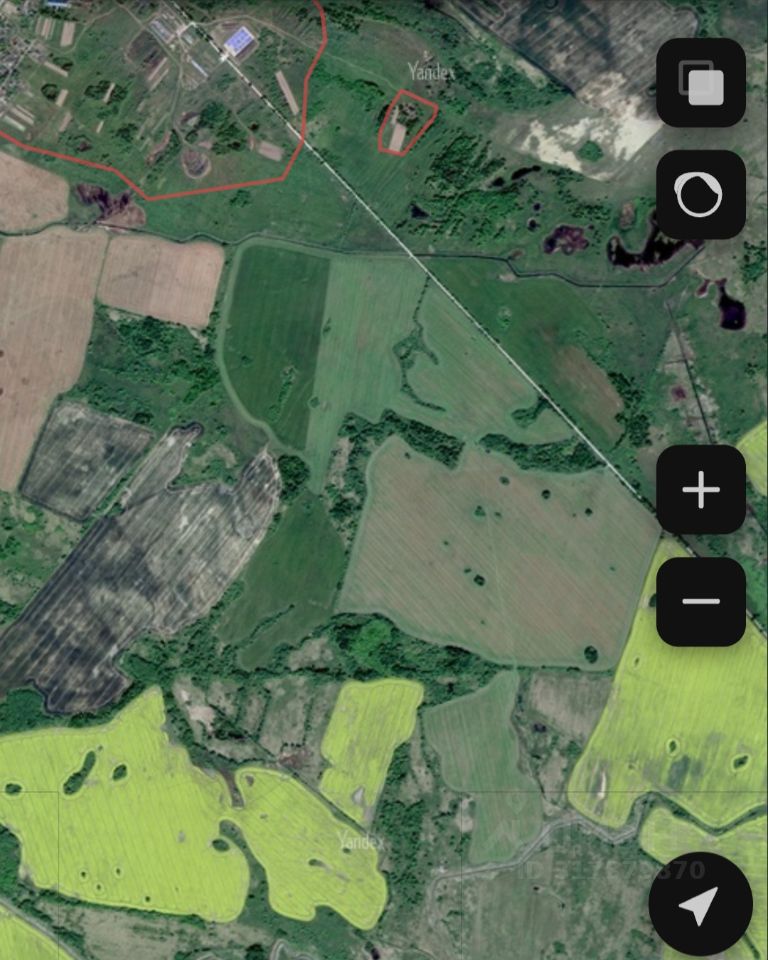Tap the circular area-outline button
Image resolution: width=768 pixels, height=960 pixels.
click(701, 195)
